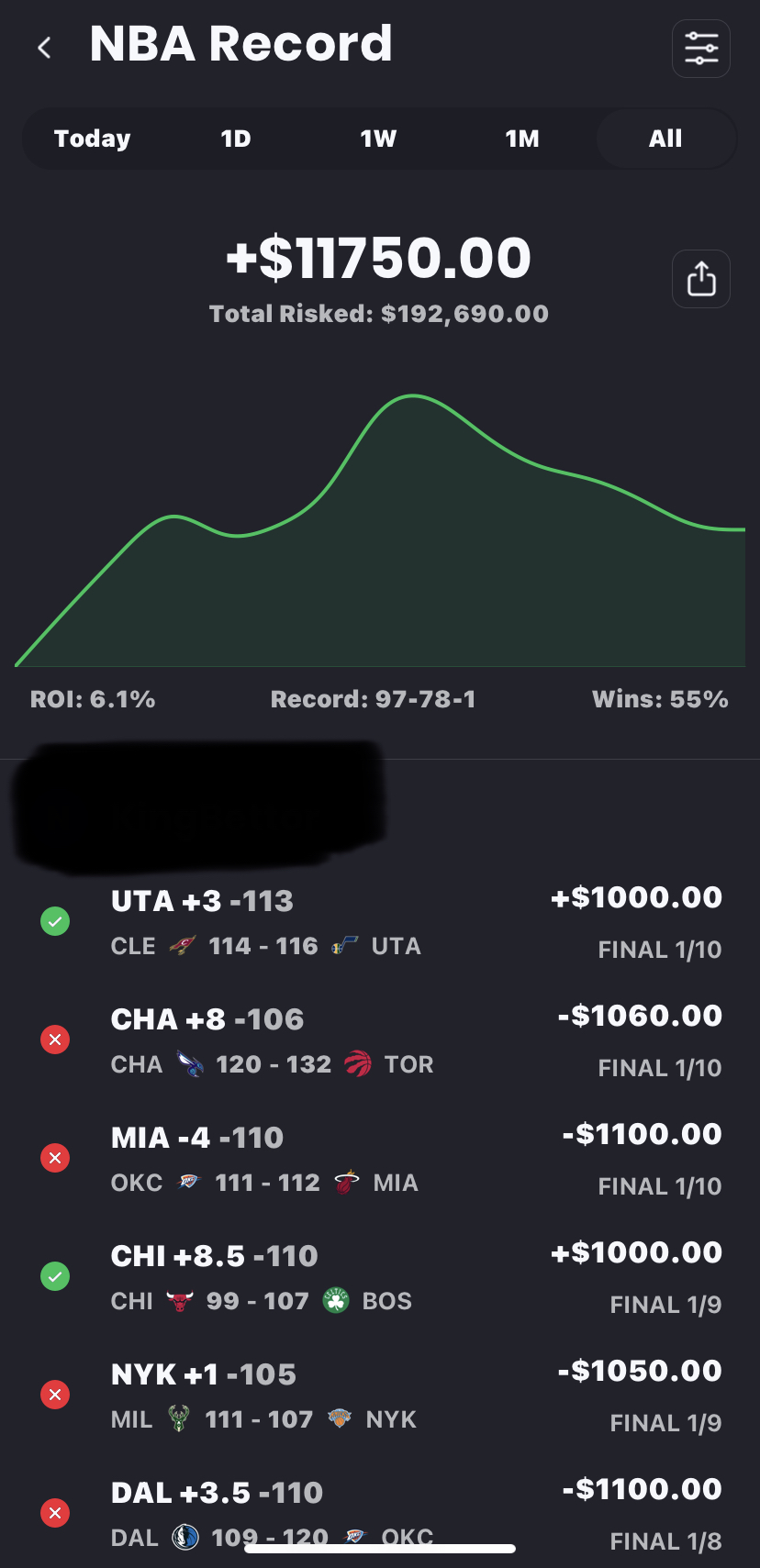View the CHI +8.5 -110 bet

[380, 1277]
